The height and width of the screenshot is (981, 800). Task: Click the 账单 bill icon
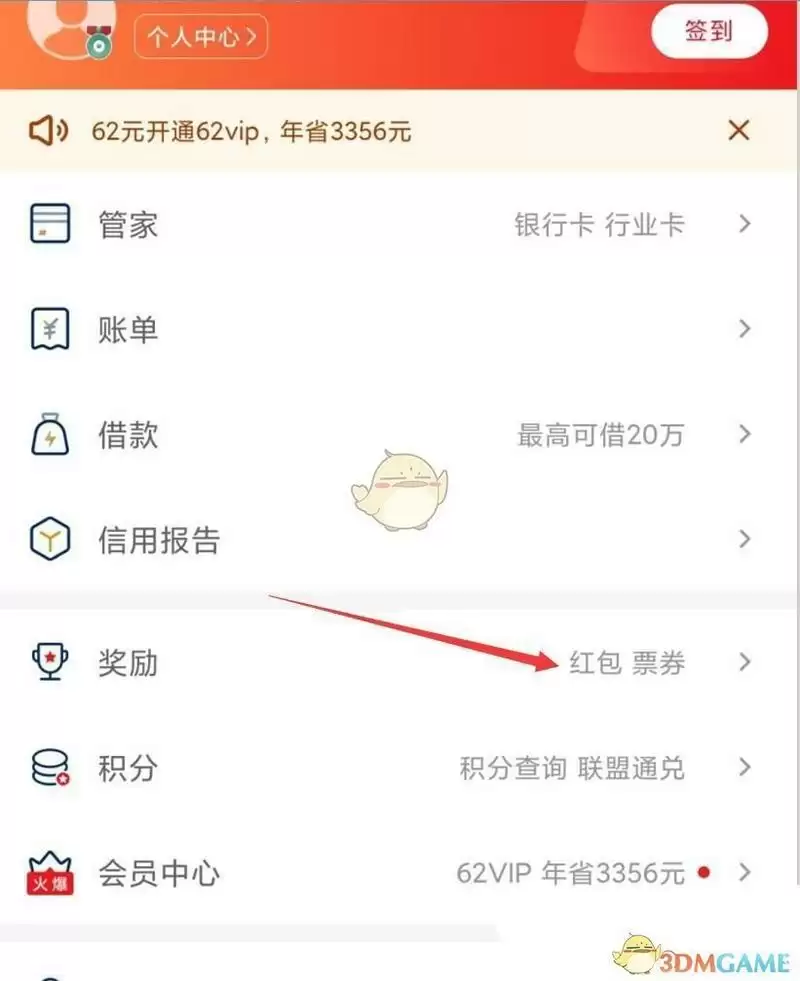pos(51,329)
